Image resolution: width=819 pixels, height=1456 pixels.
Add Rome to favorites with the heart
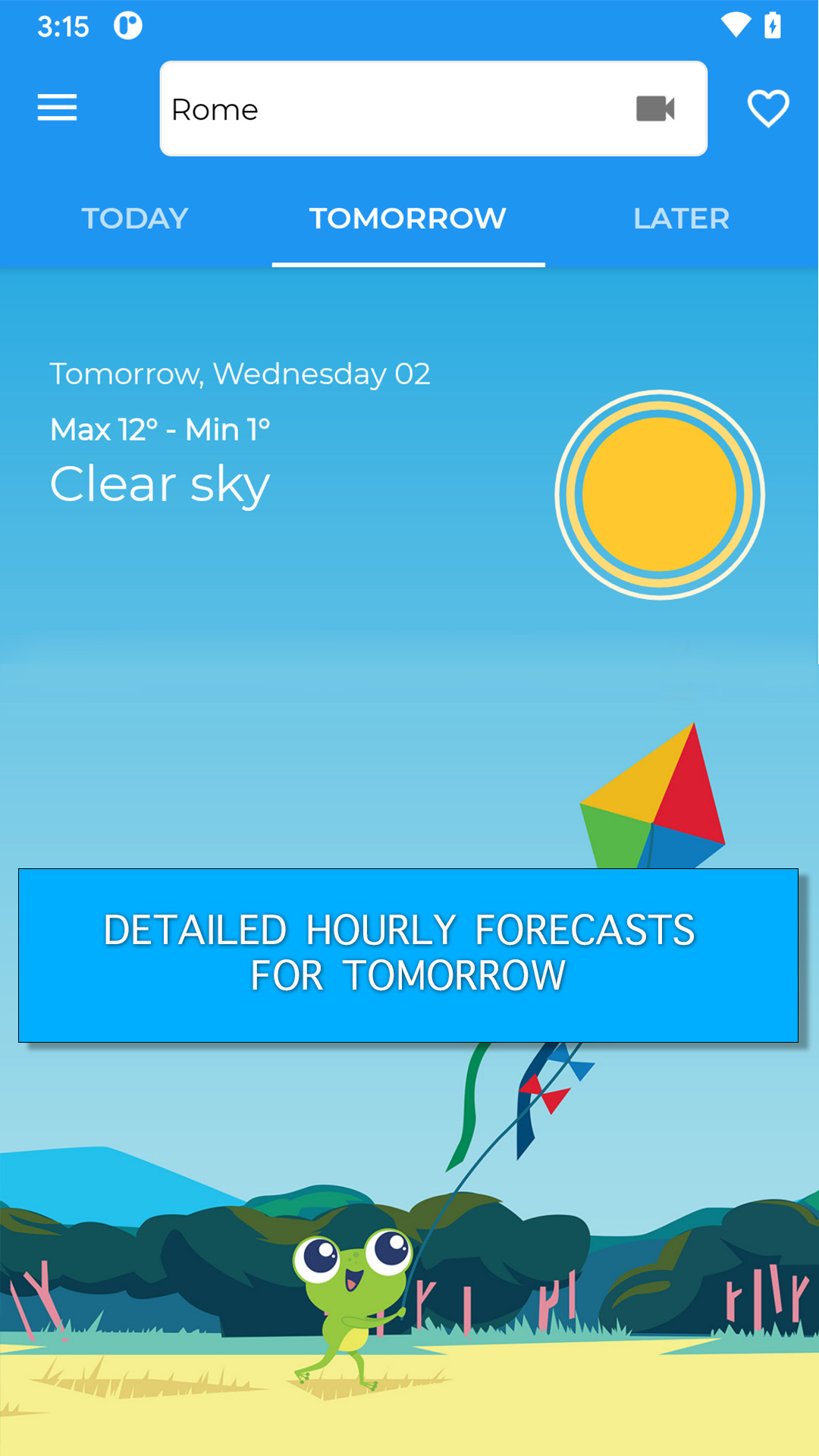768,108
